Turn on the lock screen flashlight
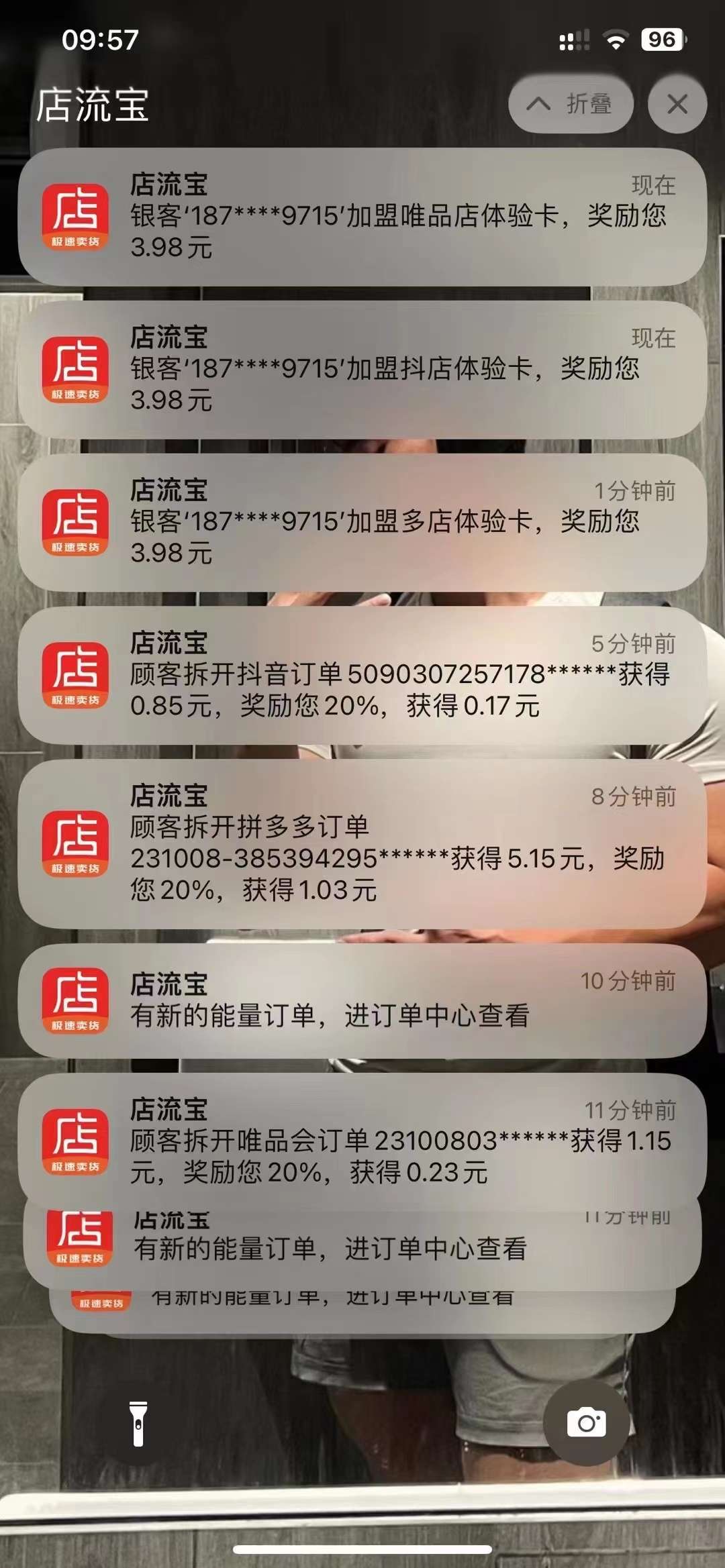 click(x=138, y=1423)
